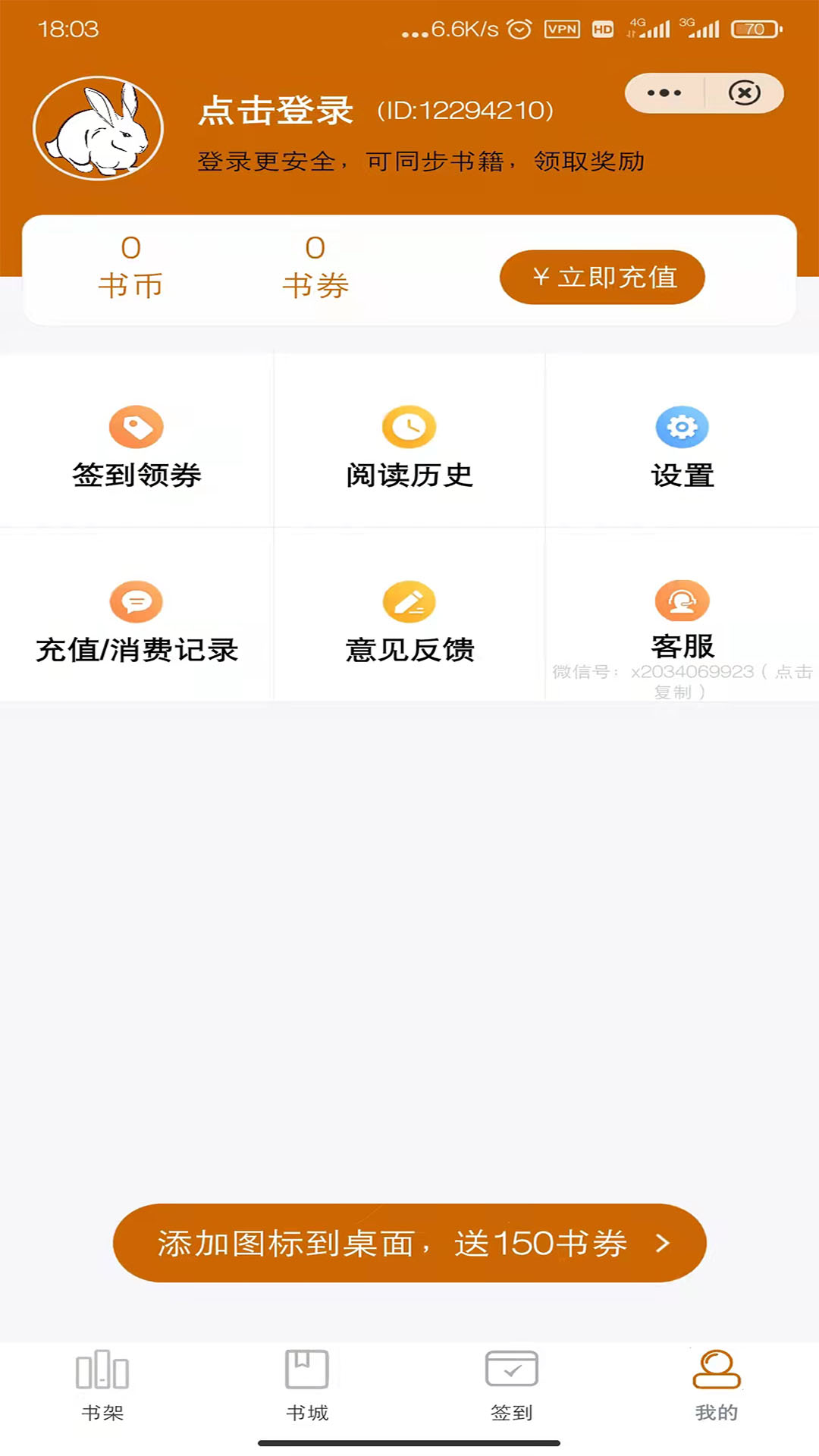819x1456 pixels.
Task: Open the 阅读历史 clock icon
Action: [x=409, y=427]
